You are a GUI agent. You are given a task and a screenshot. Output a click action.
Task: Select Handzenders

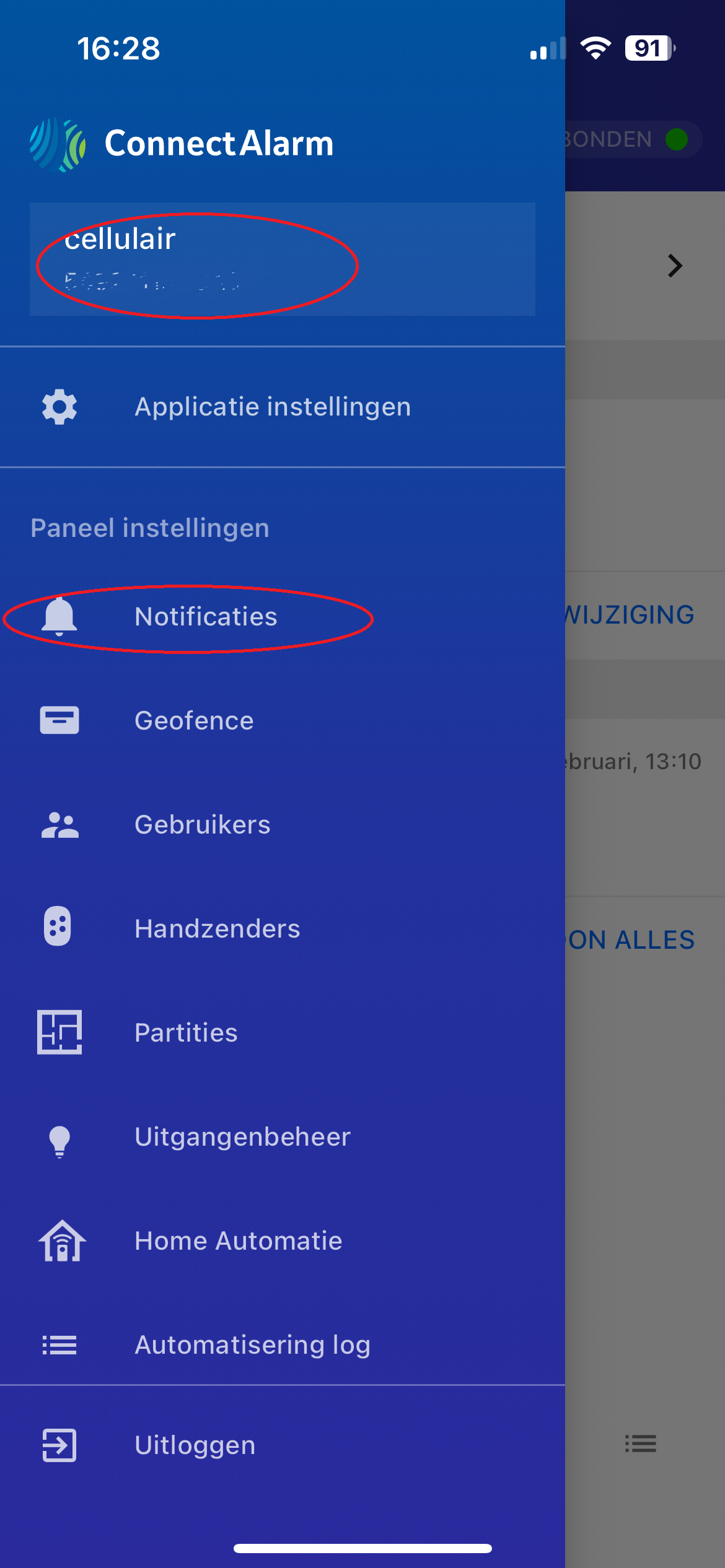point(217,929)
